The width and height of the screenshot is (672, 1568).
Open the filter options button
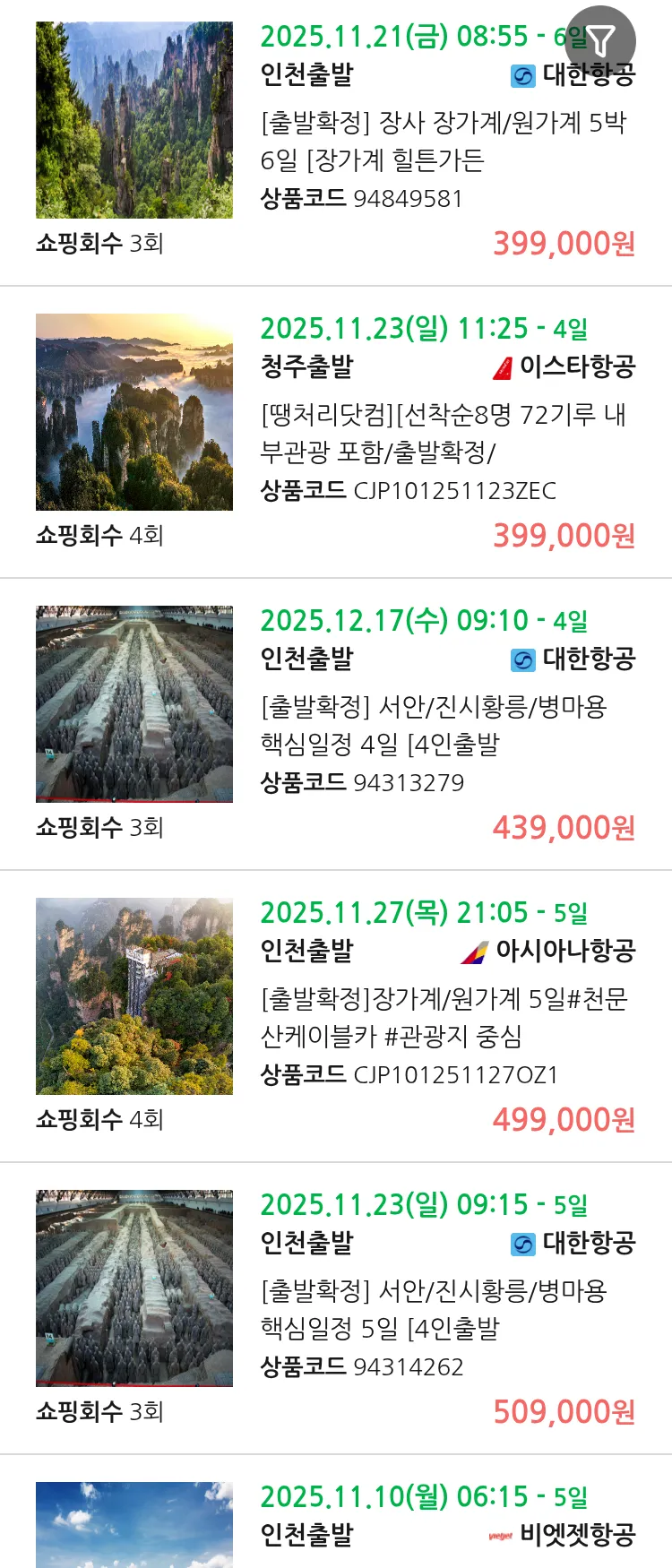[601, 40]
